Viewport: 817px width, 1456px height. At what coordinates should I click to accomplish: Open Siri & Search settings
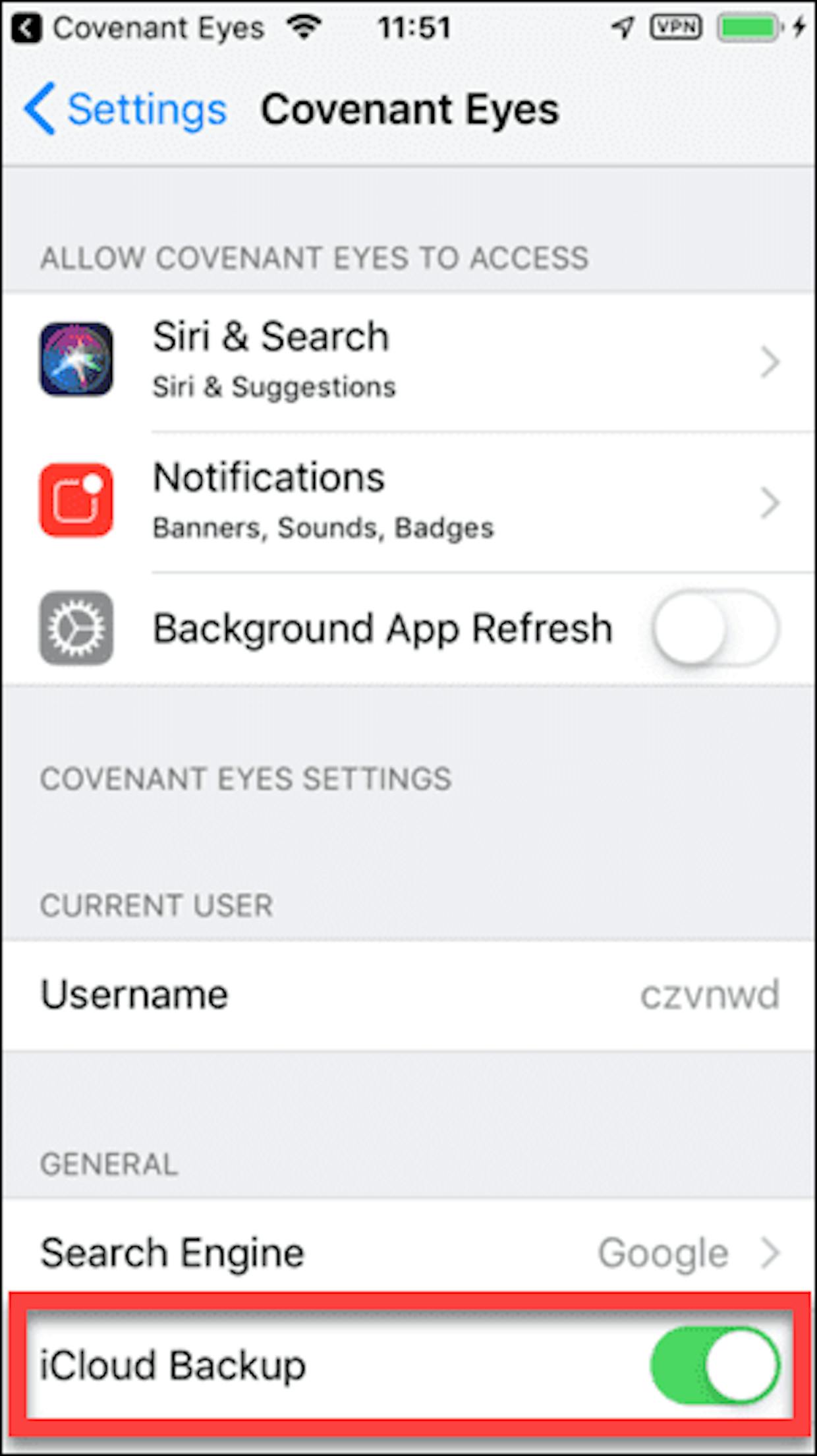408,361
